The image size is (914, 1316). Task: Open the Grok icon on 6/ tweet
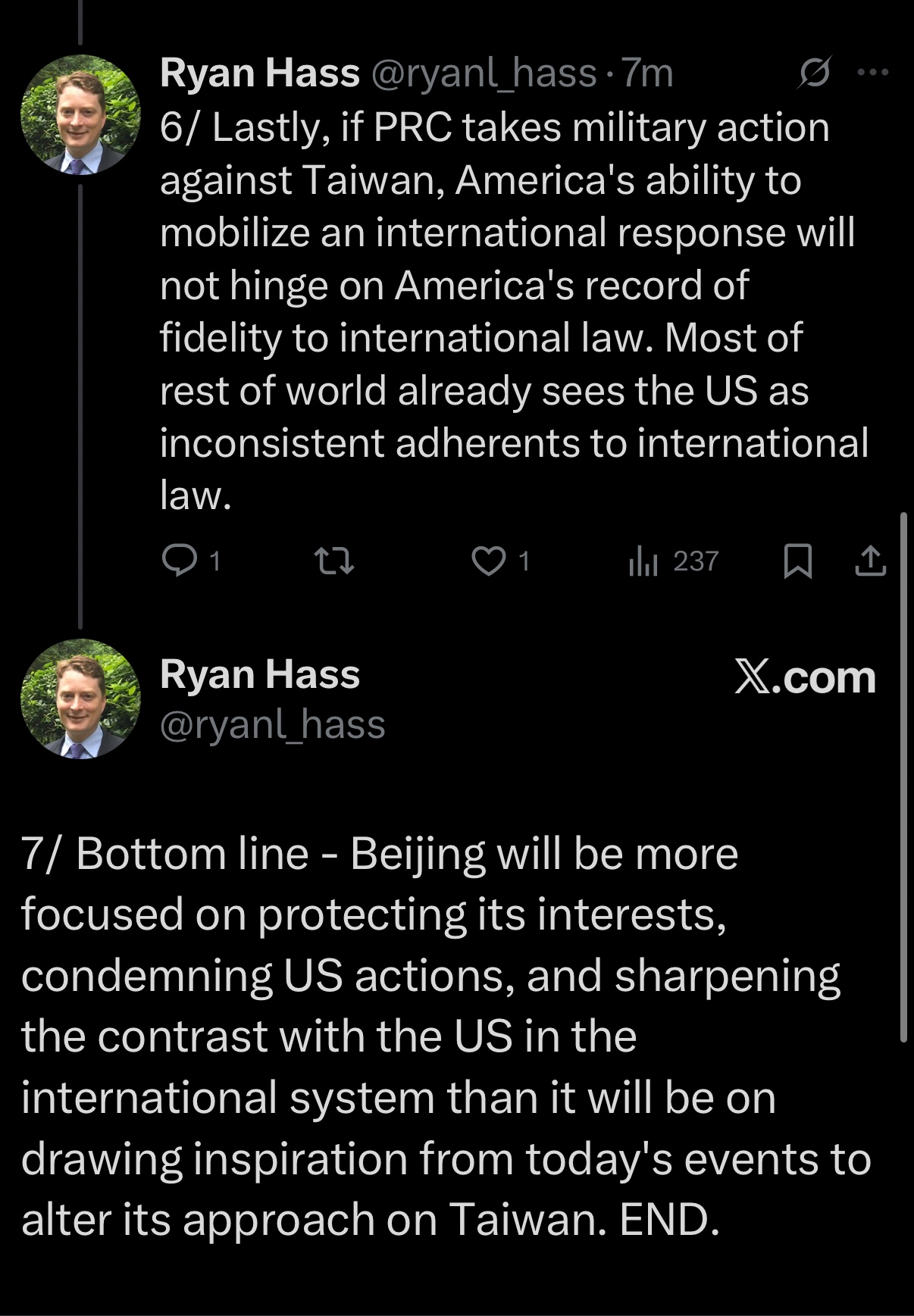[x=815, y=73]
